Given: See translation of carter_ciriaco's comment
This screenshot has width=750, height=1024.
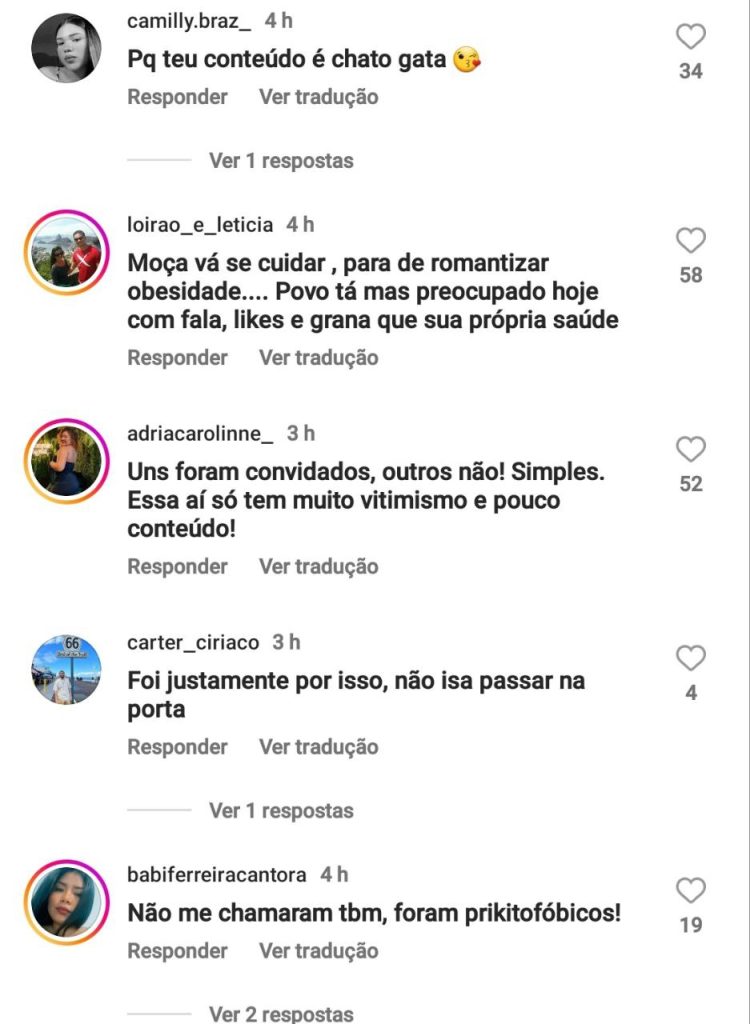Looking at the screenshot, I should pos(318,747).
